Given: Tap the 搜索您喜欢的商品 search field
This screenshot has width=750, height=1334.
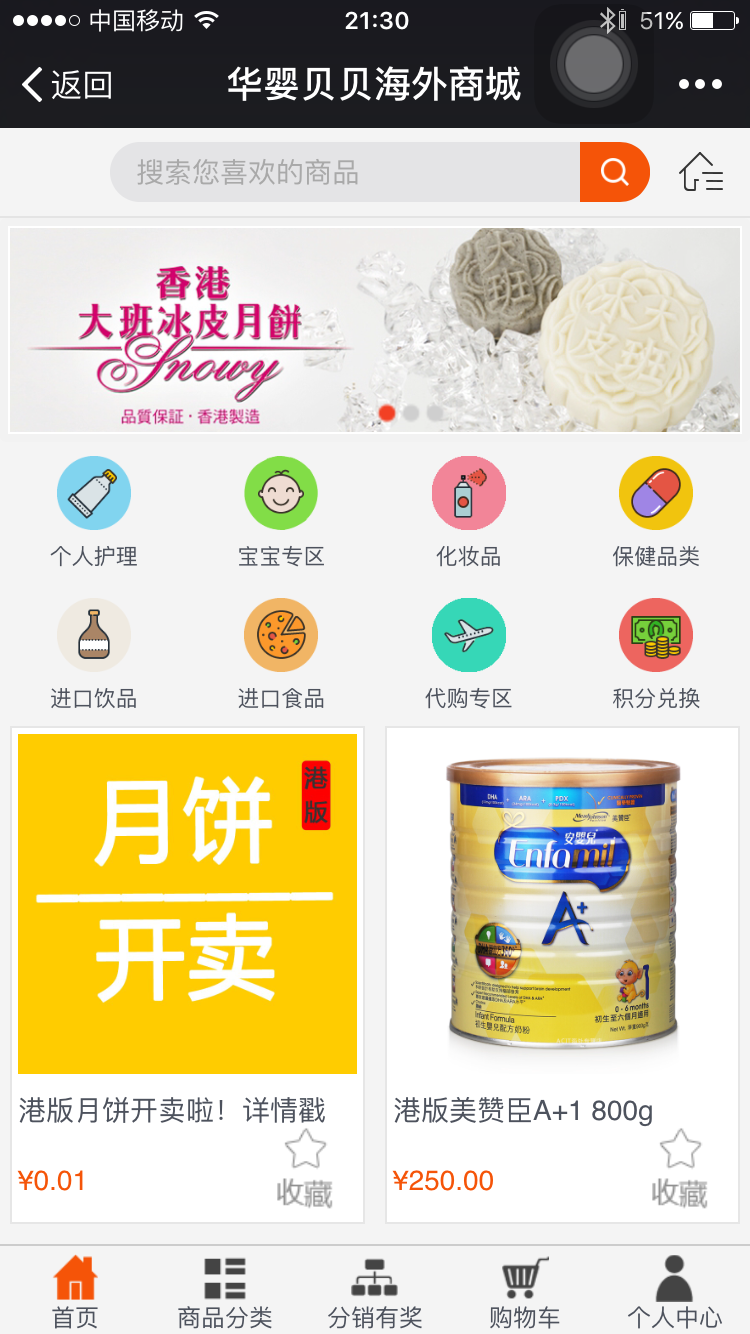Looking at the screenshot, I should coord(345,172).
